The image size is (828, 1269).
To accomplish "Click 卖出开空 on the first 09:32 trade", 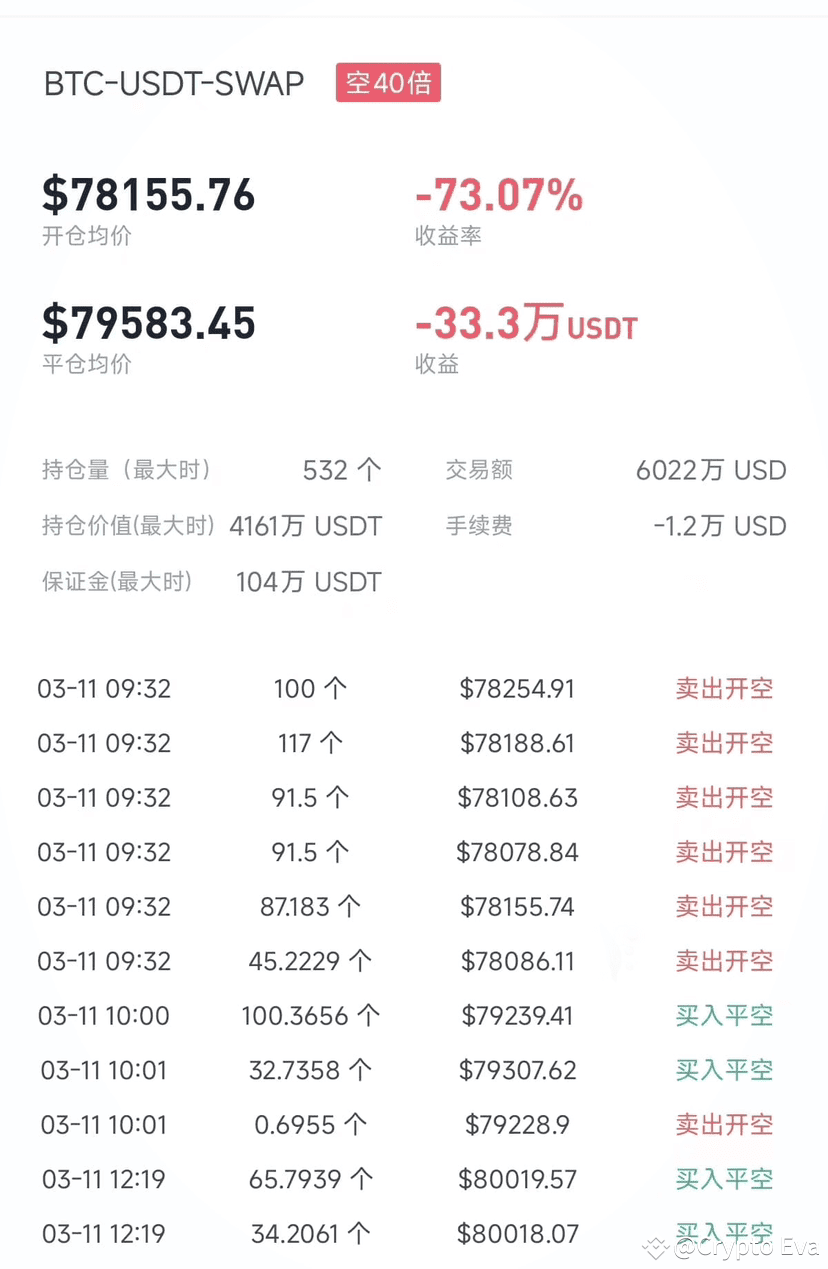I will point(724,688).
